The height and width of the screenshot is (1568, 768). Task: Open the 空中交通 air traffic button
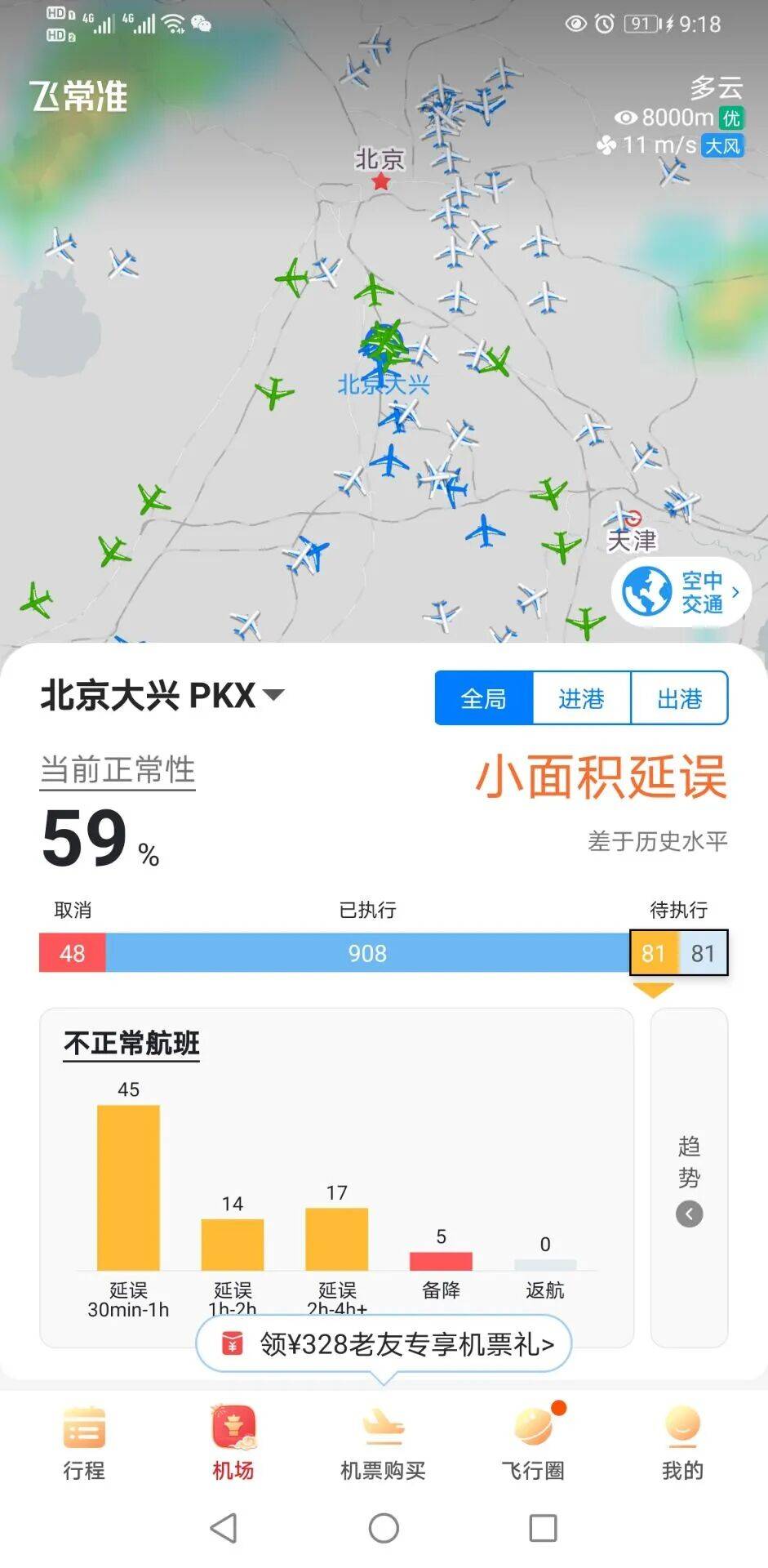coord(681,592)
